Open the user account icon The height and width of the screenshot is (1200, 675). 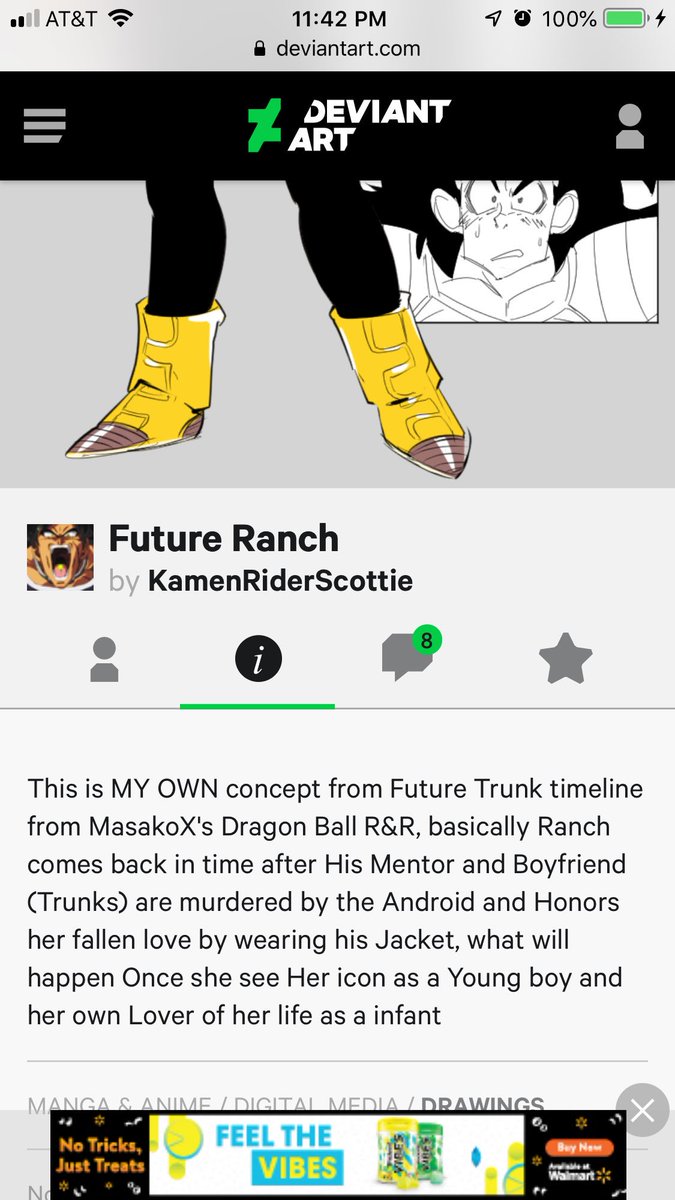click(x=630, y=127)
